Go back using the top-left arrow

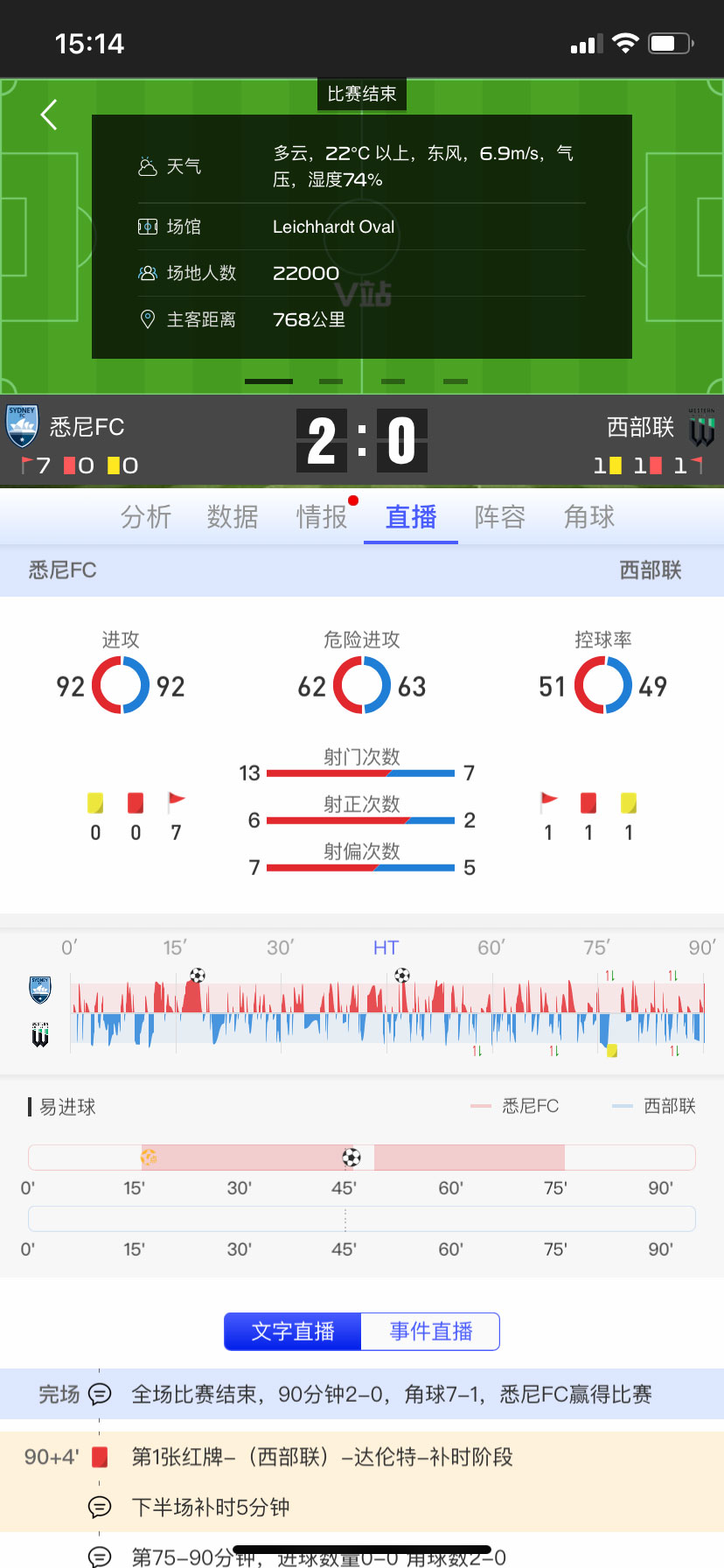pyautogui.click(x=49, y=115)
